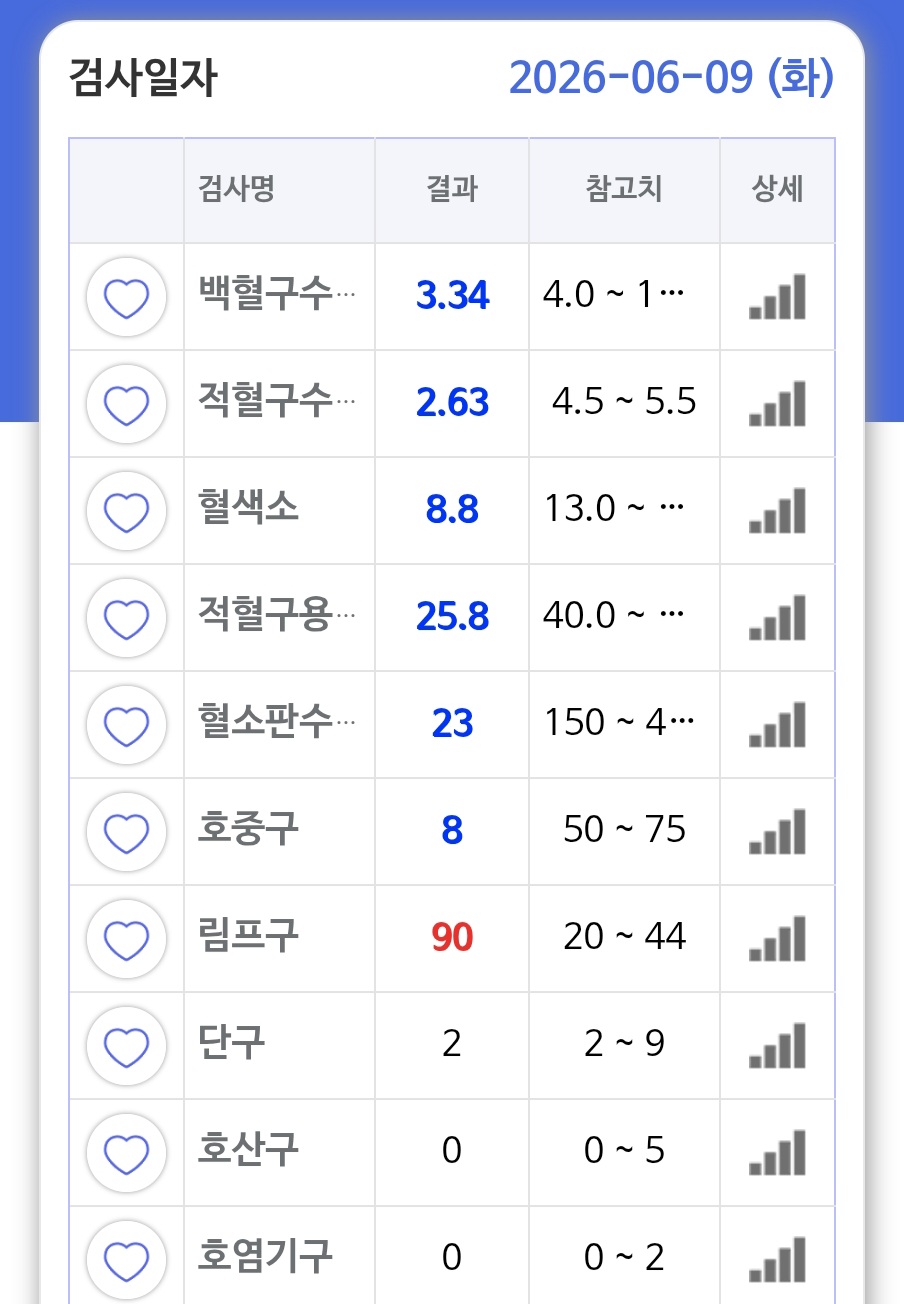Open the detail chart for 백혈구수

coord(777,296)
